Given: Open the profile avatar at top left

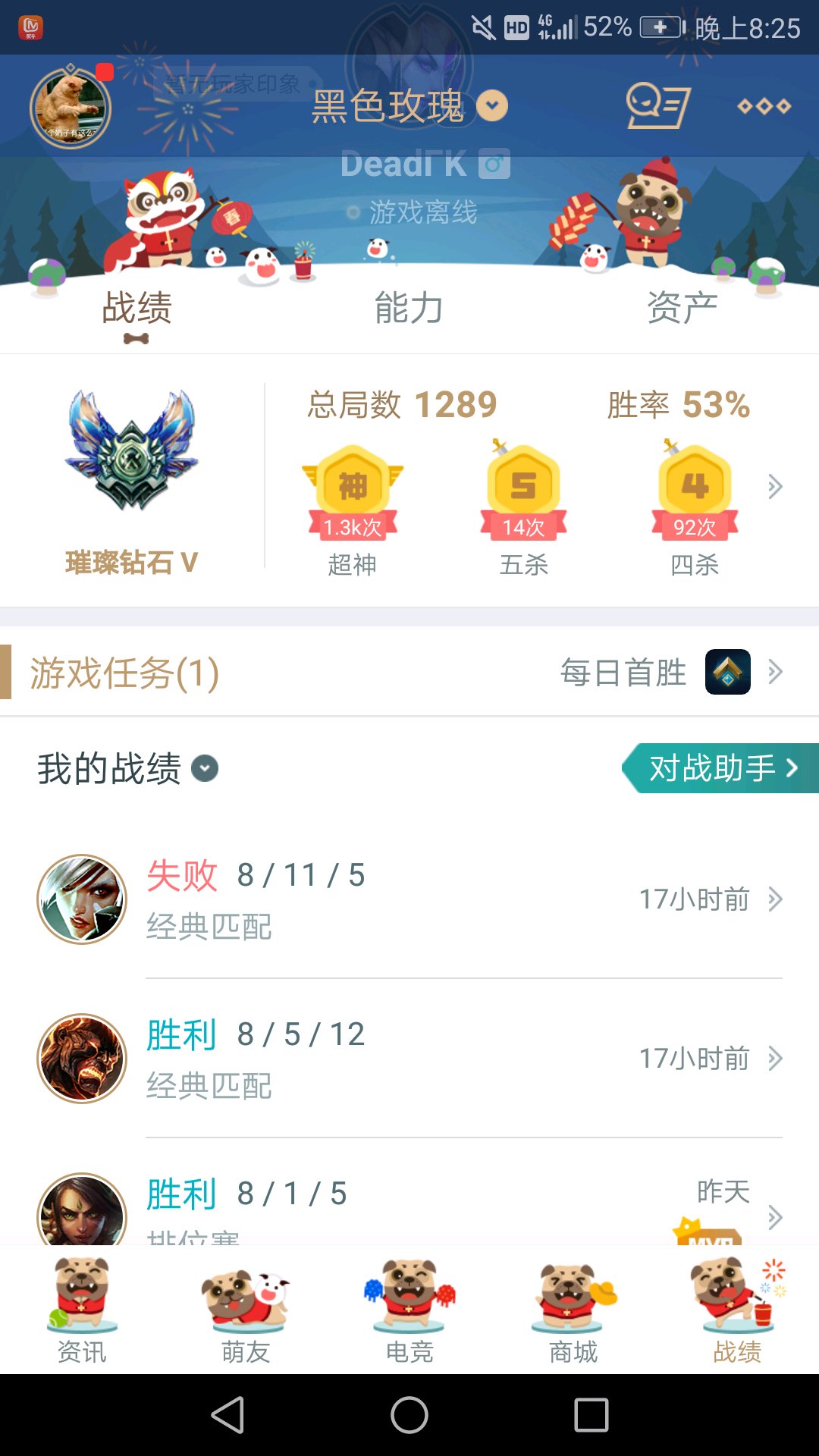Looking at the screenshot, I should point(71,108).
